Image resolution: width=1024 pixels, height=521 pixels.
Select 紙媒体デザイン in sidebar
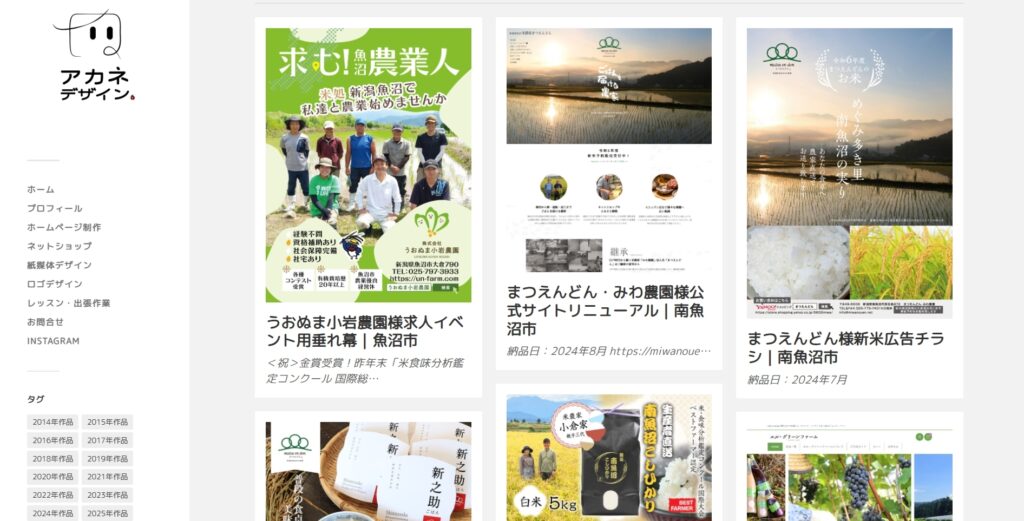pyautogui.click(x=59, y=265)
